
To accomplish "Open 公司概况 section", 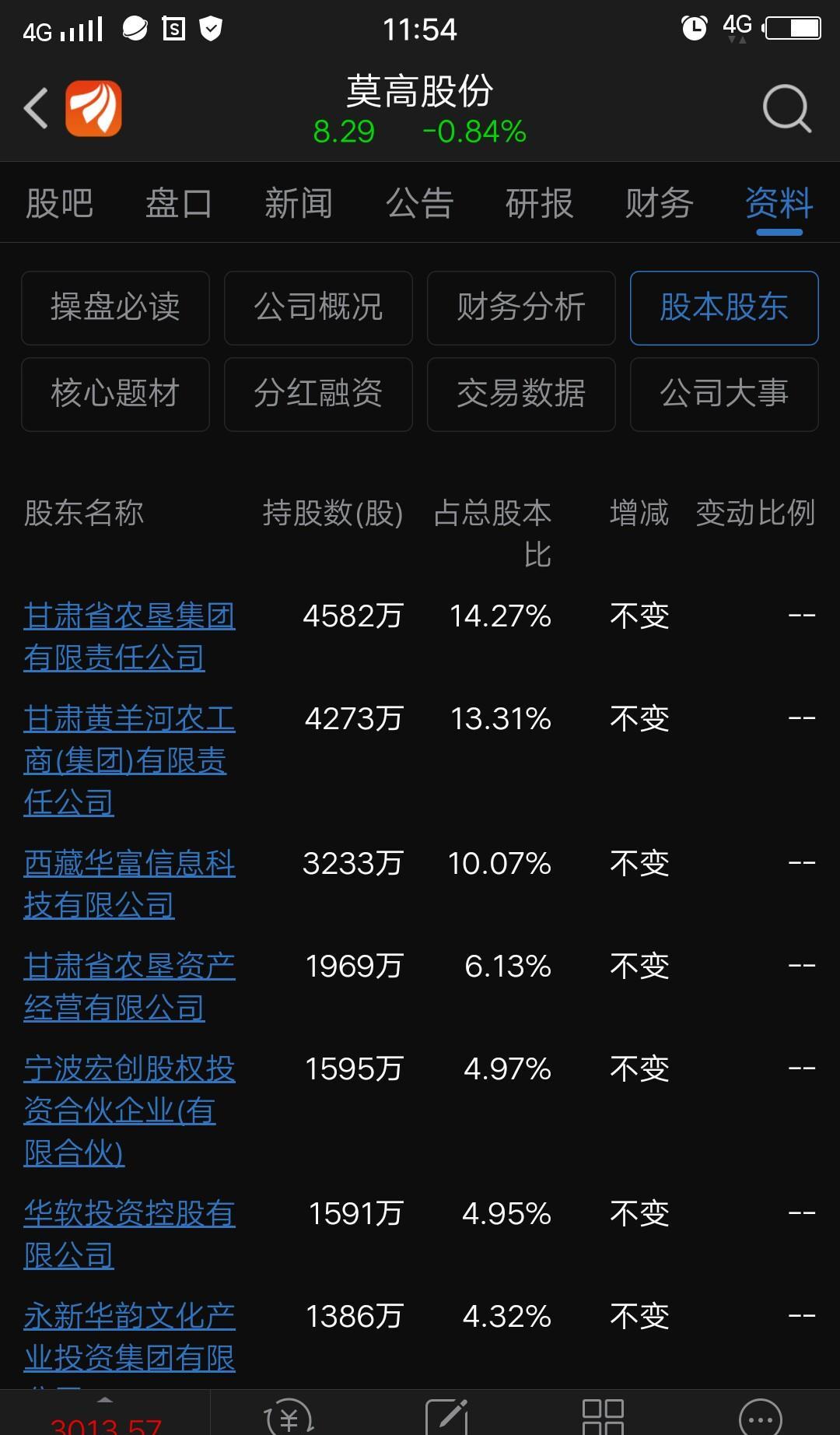I will pos(318,308).
